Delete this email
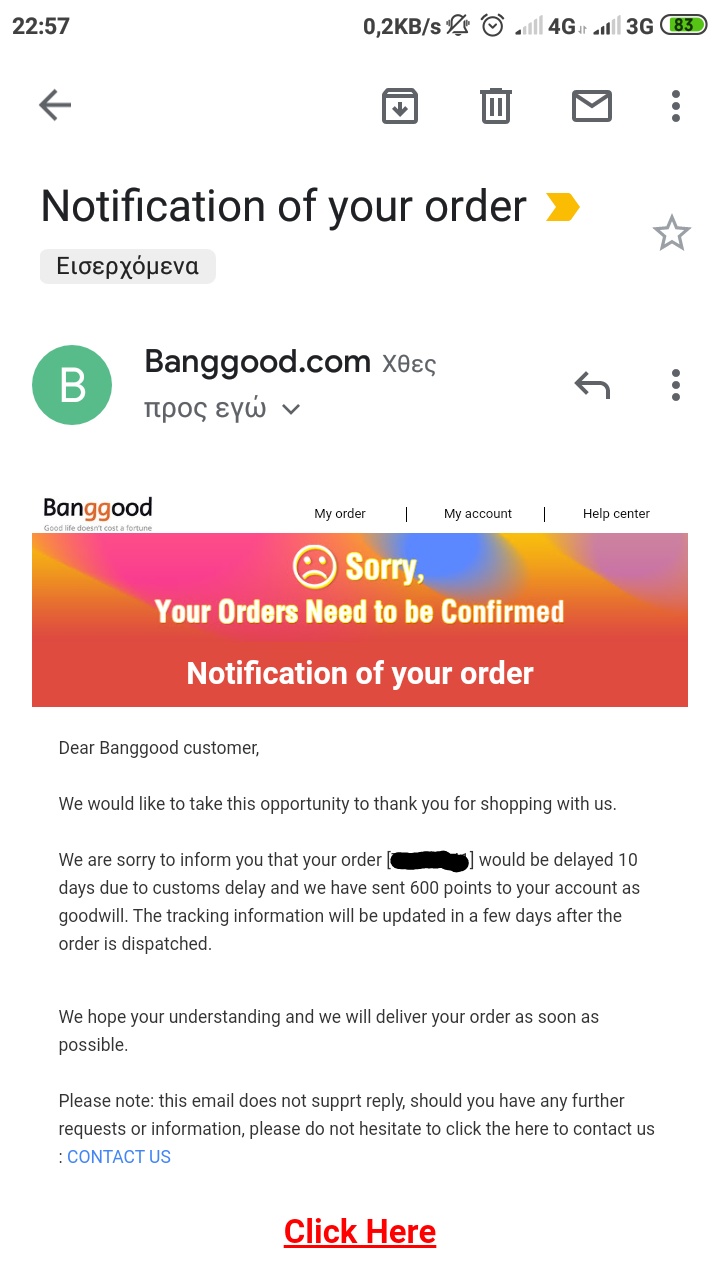This screenshot has width=720, height=1280. click(x=496, y=105)
